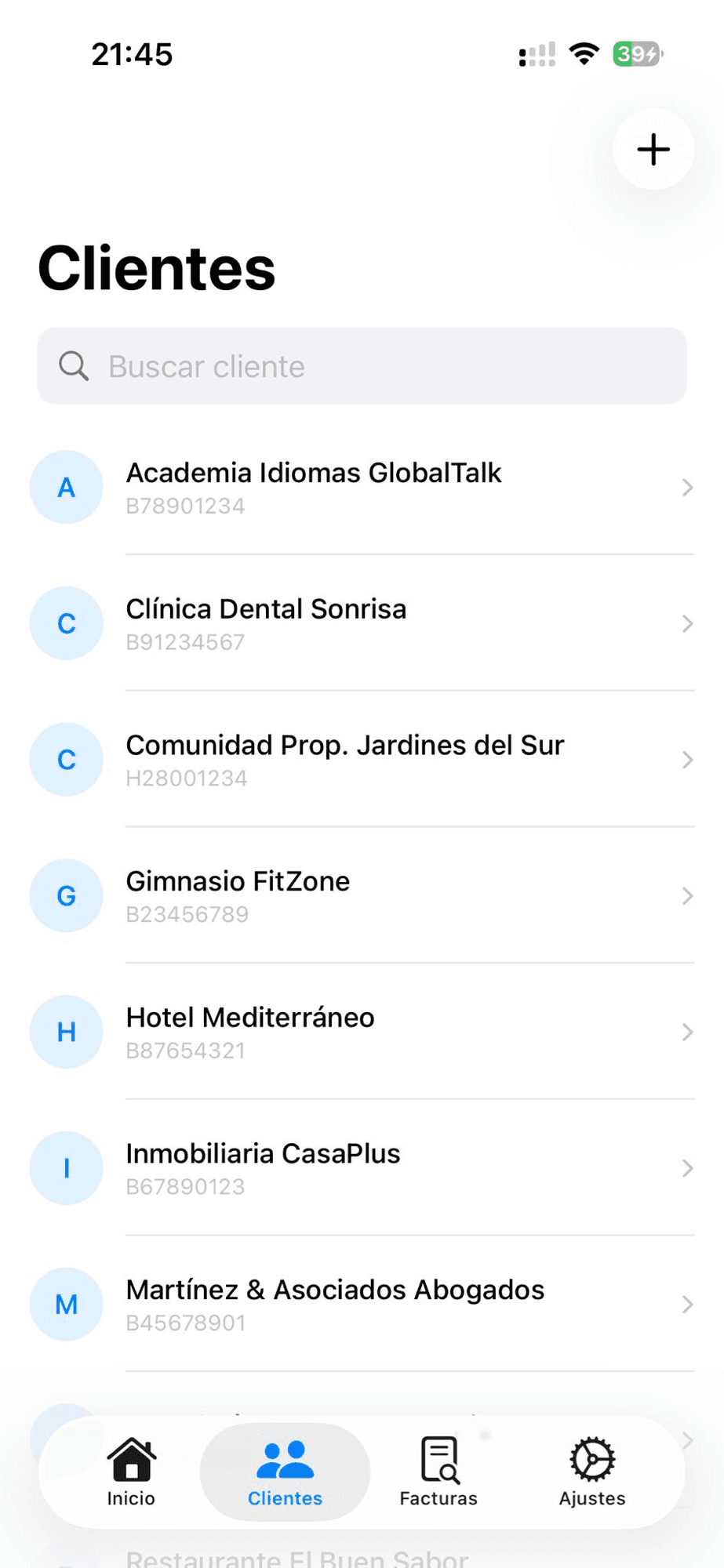Select the "H" avatar for Hotel Mediterráneo
This screenshot has width=724, height=1568.
(66, 1032)
